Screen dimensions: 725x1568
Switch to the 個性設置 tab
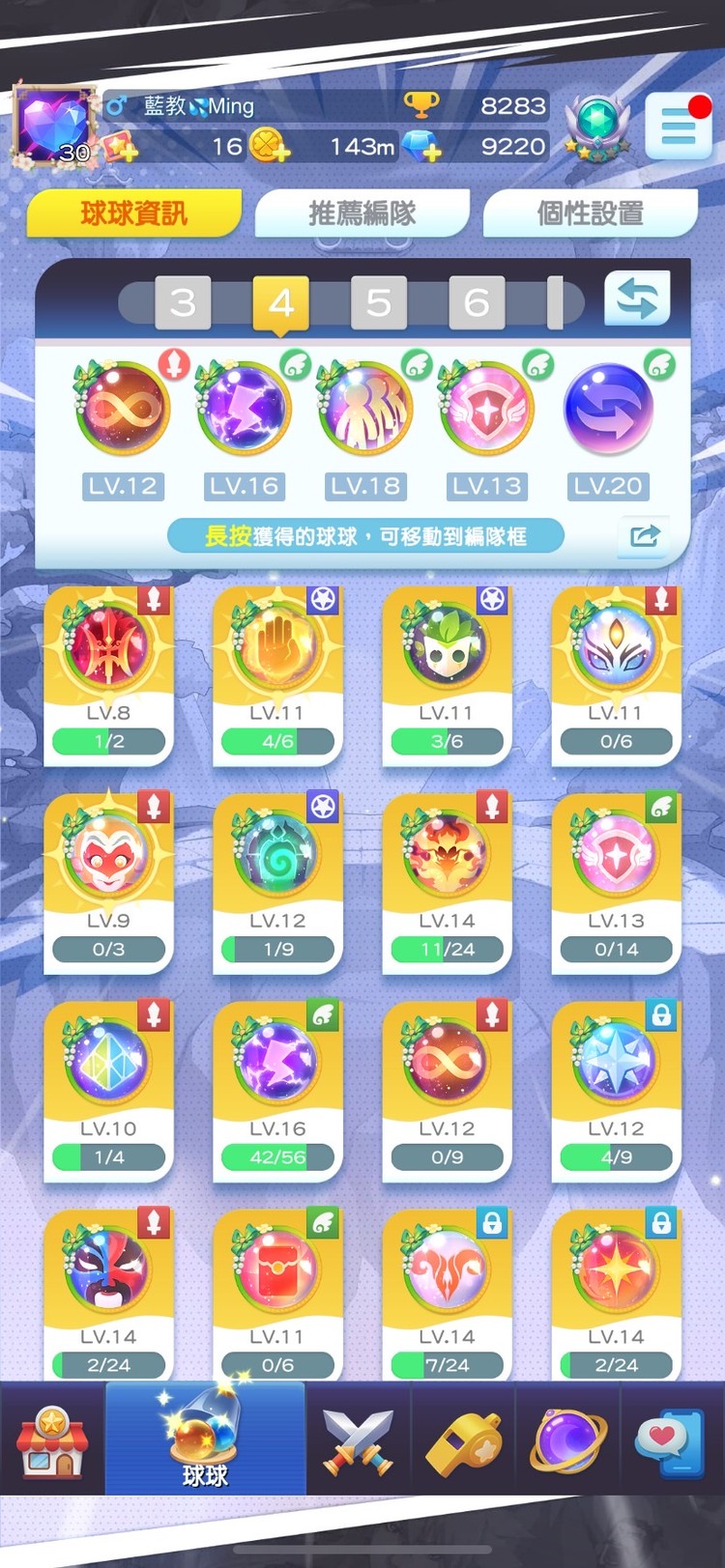coord(590,213)
